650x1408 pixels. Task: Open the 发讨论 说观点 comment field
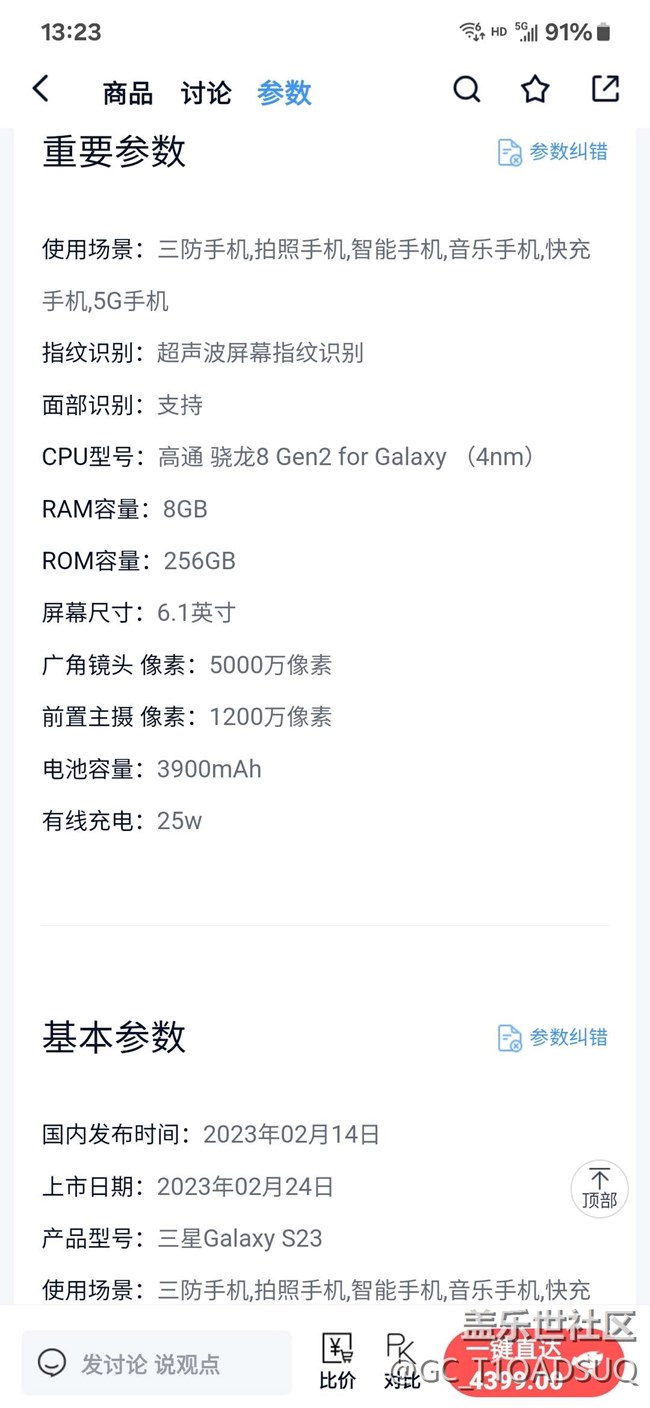[x=157, y=1362]
